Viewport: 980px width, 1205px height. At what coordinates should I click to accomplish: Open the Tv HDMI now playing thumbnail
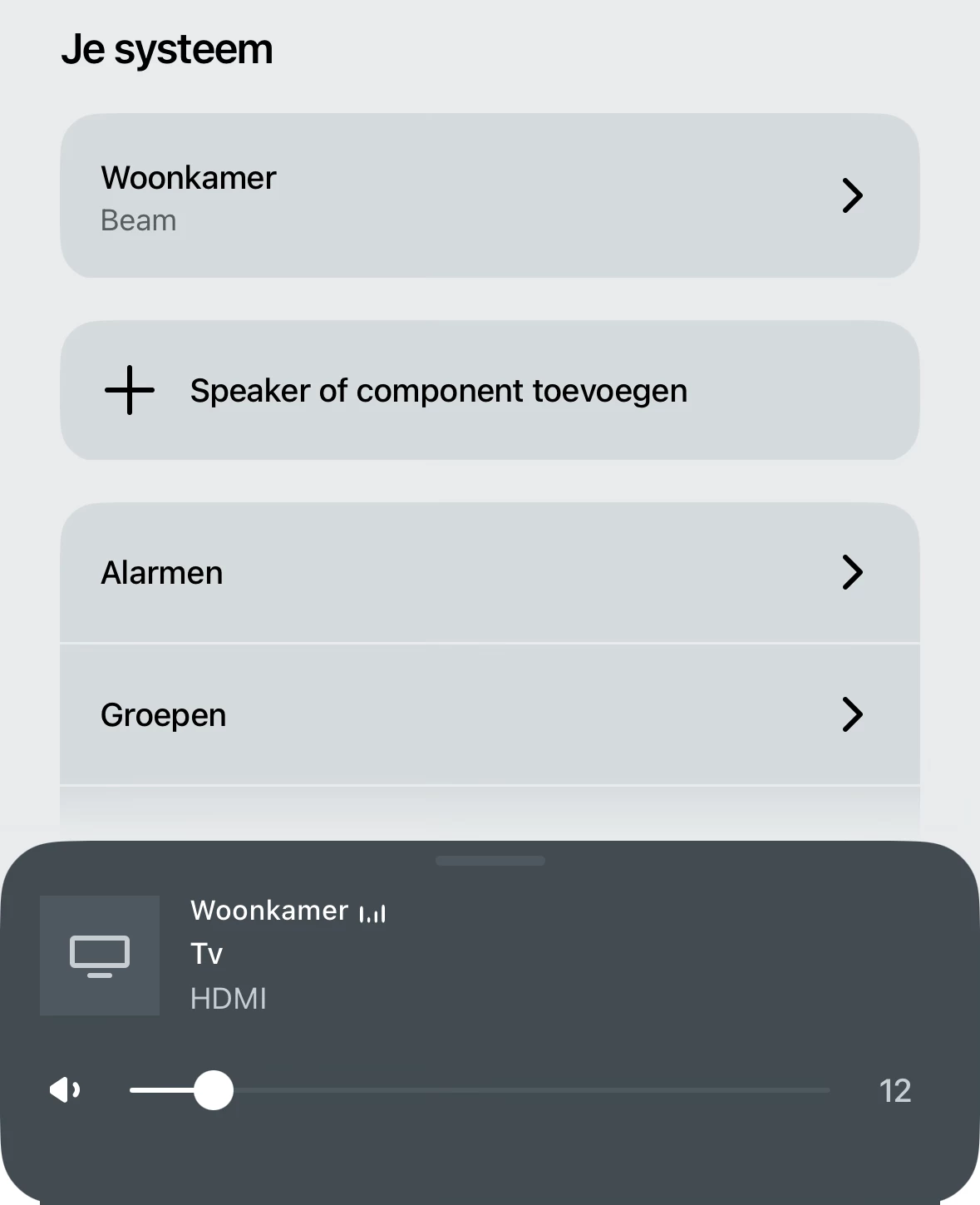tap(100, 956)
